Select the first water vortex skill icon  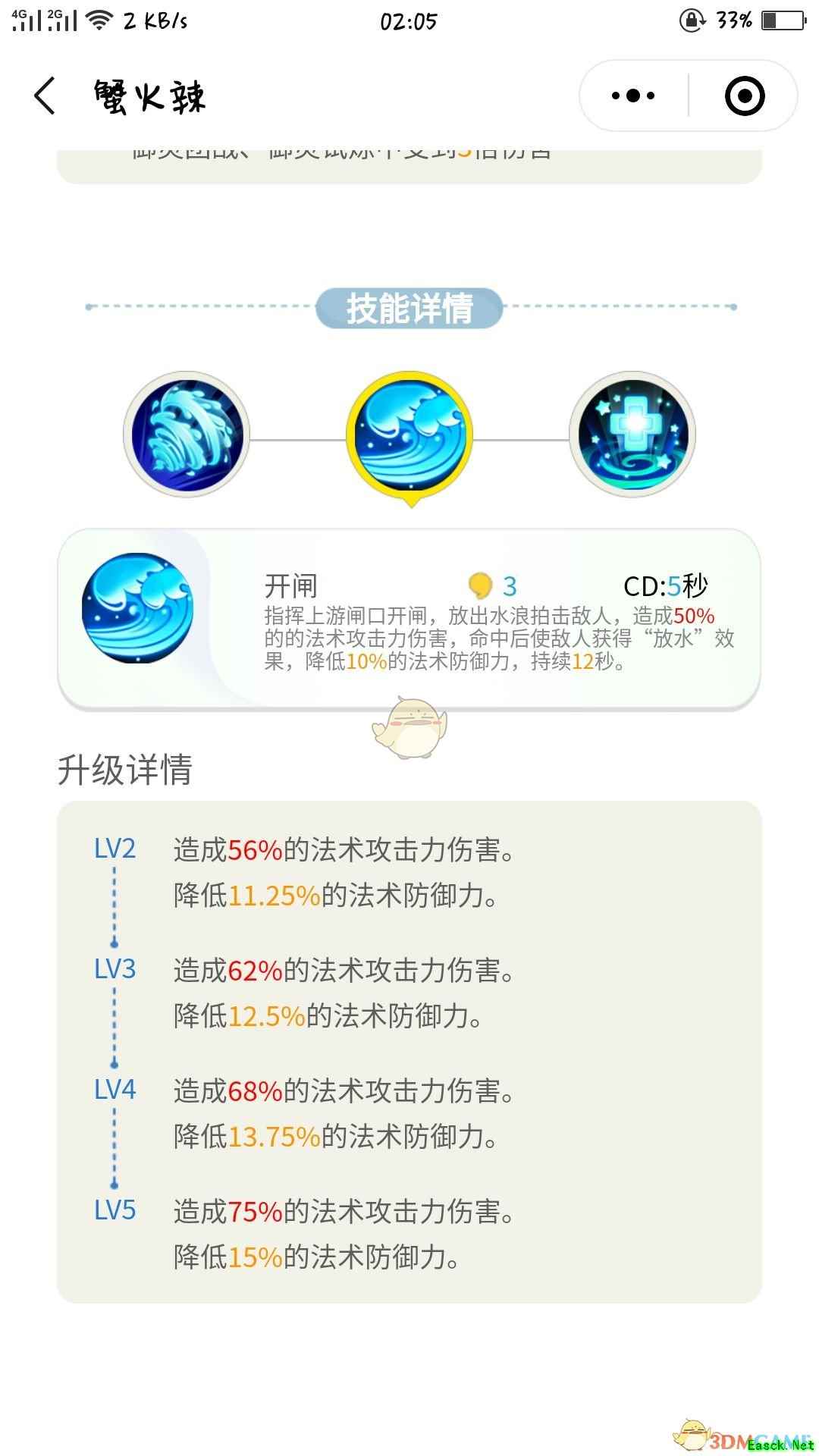tap(187, 435)
